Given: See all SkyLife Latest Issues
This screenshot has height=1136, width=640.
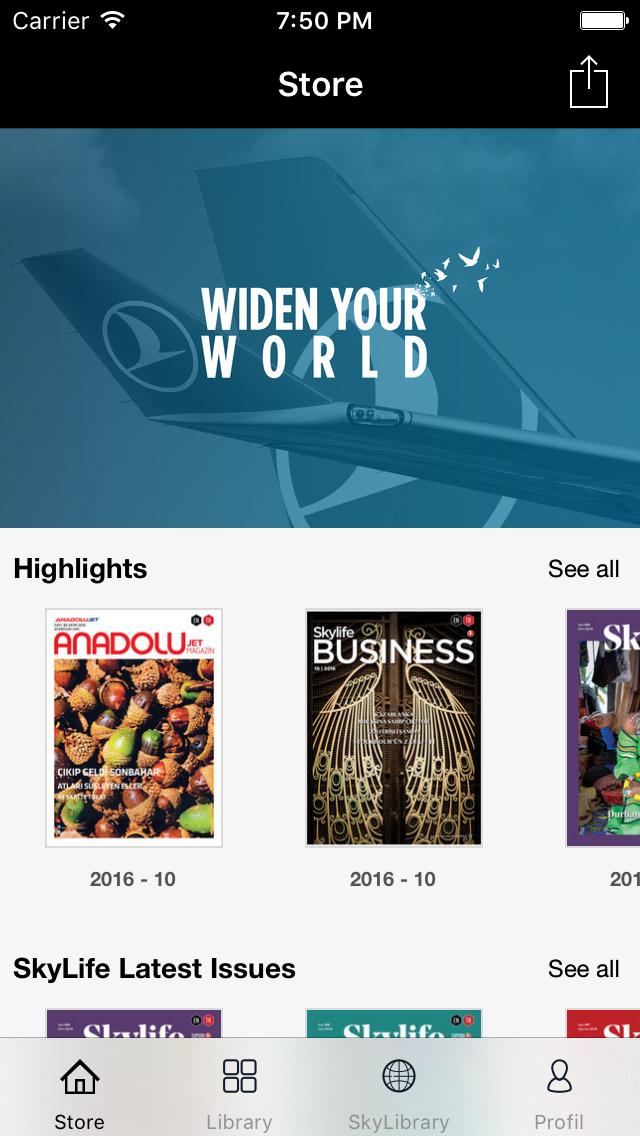Looking at the screenshot, I should tap(583, 969).
